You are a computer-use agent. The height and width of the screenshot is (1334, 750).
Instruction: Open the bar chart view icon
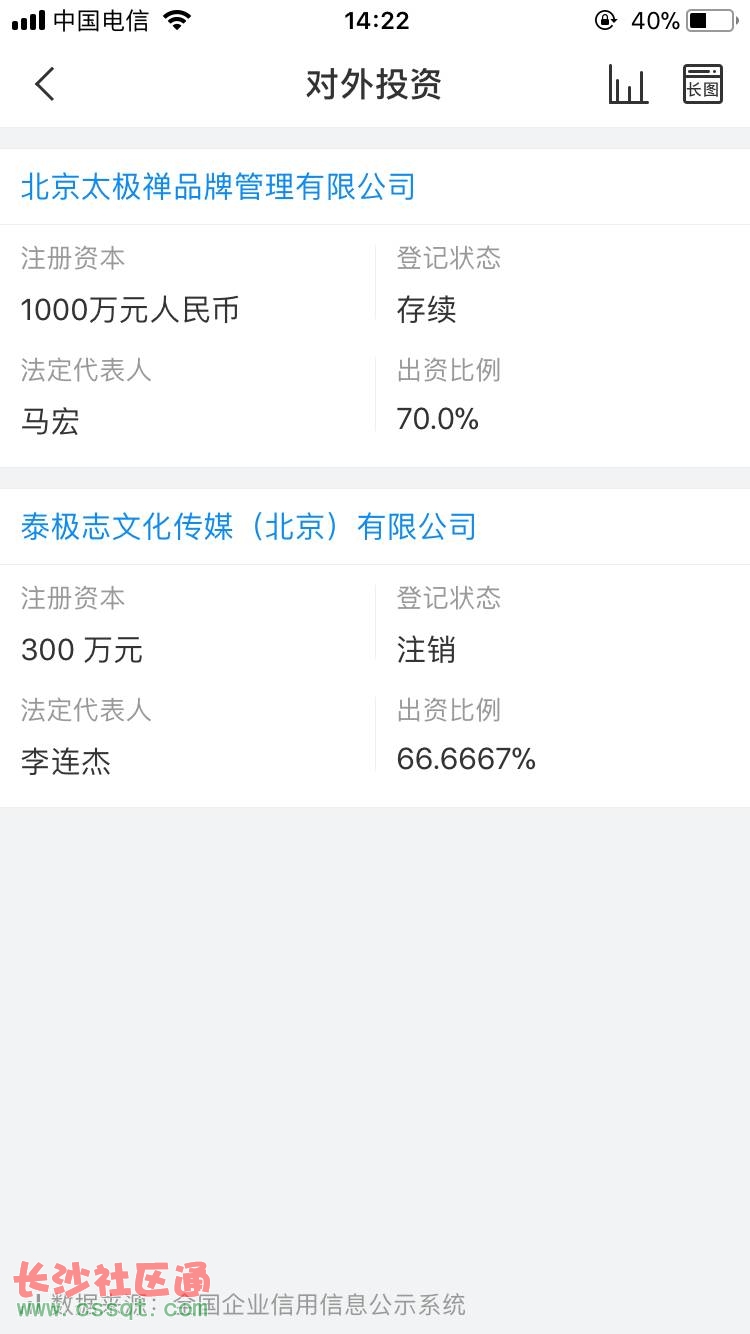(x=628, y=84)
